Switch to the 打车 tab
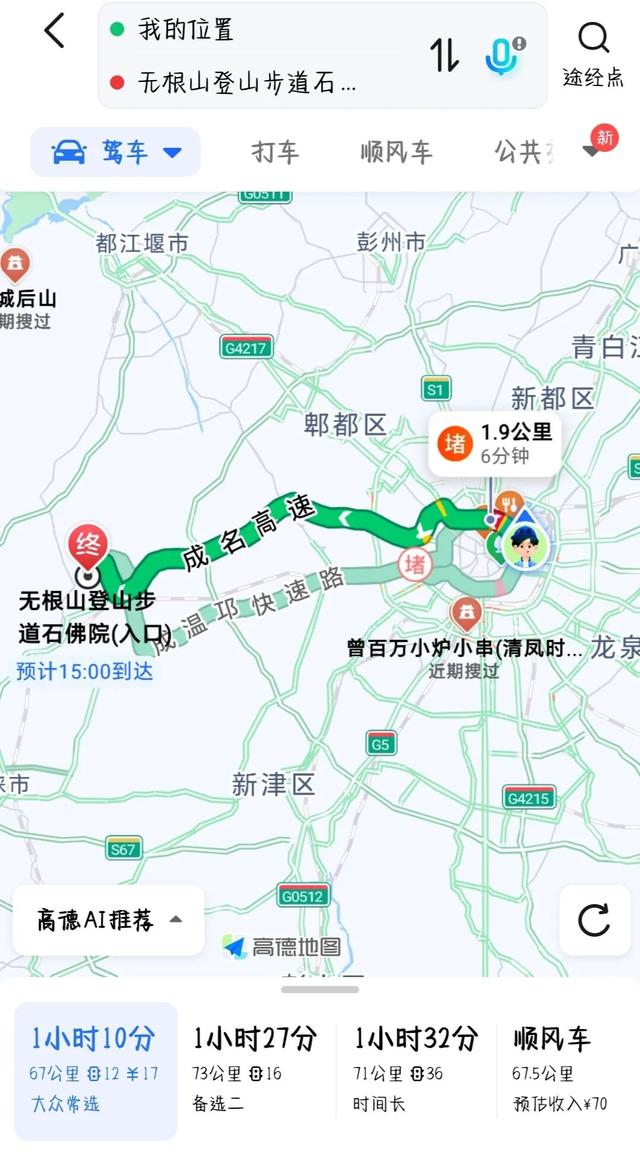 tap(275, 152)
